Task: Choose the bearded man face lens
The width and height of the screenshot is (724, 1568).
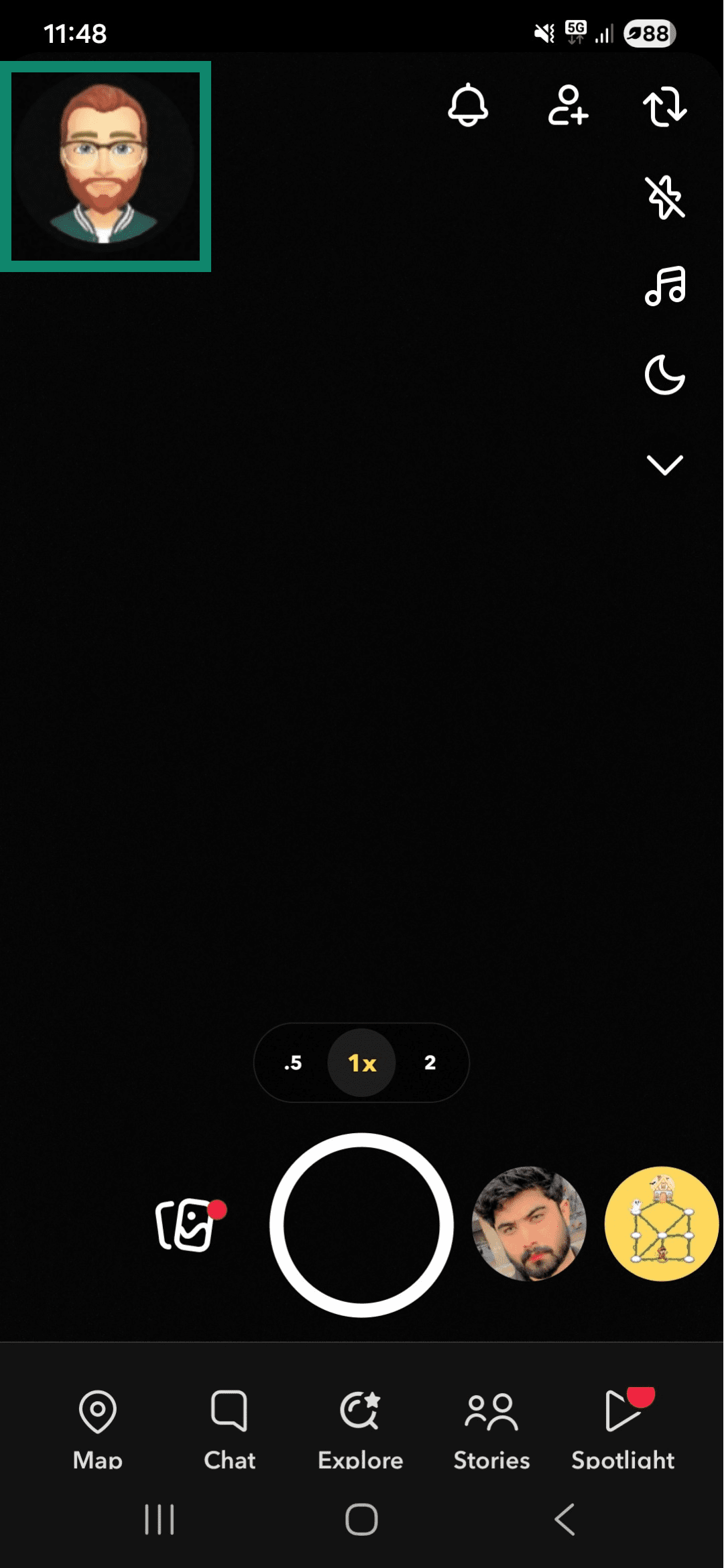Action: [529, 1224]
